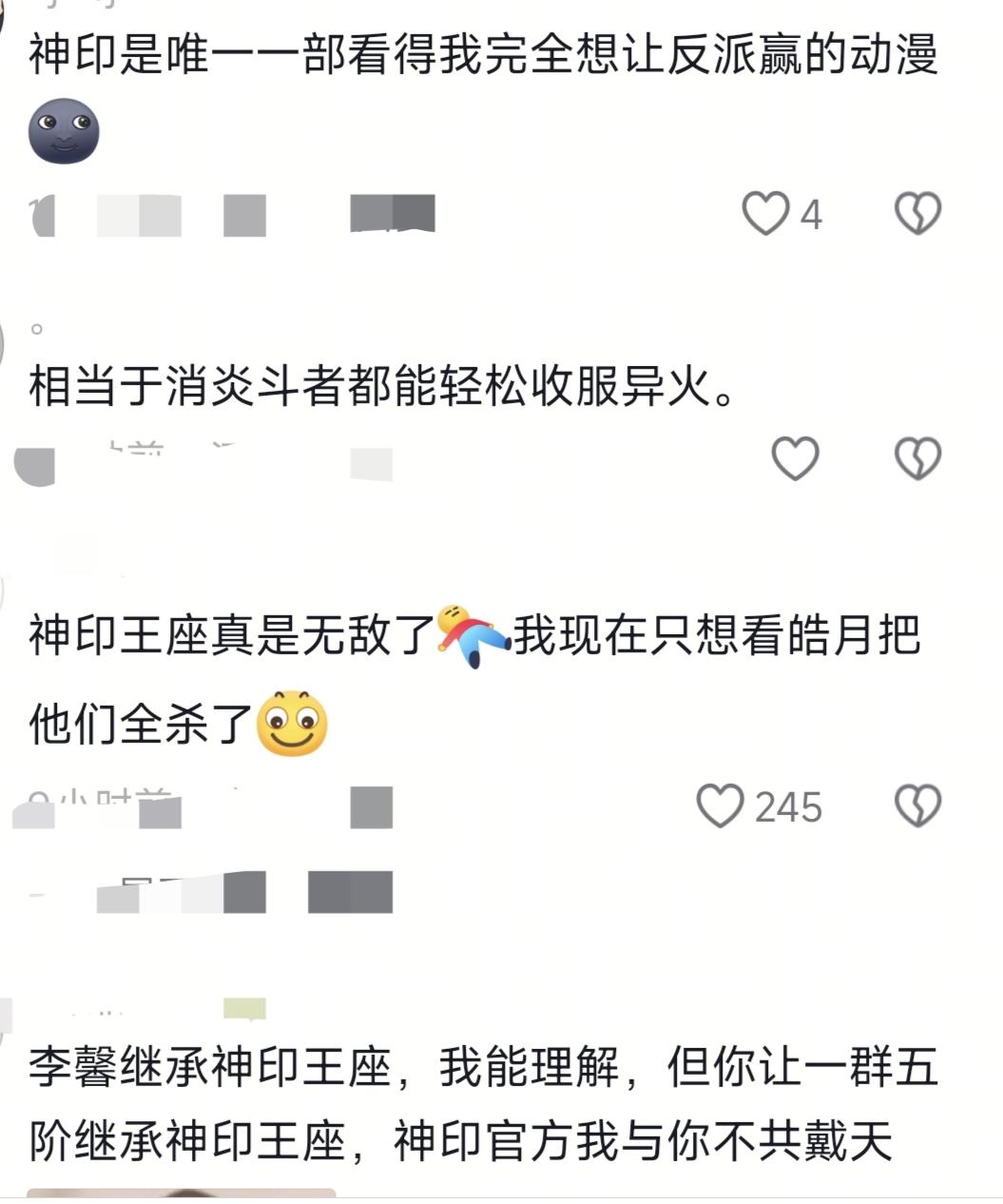Viewport: 1003px width, 1204px height.
Task: Dislike the 神印王座真是无敌了 comment
Action: click(x=917, y=806)
